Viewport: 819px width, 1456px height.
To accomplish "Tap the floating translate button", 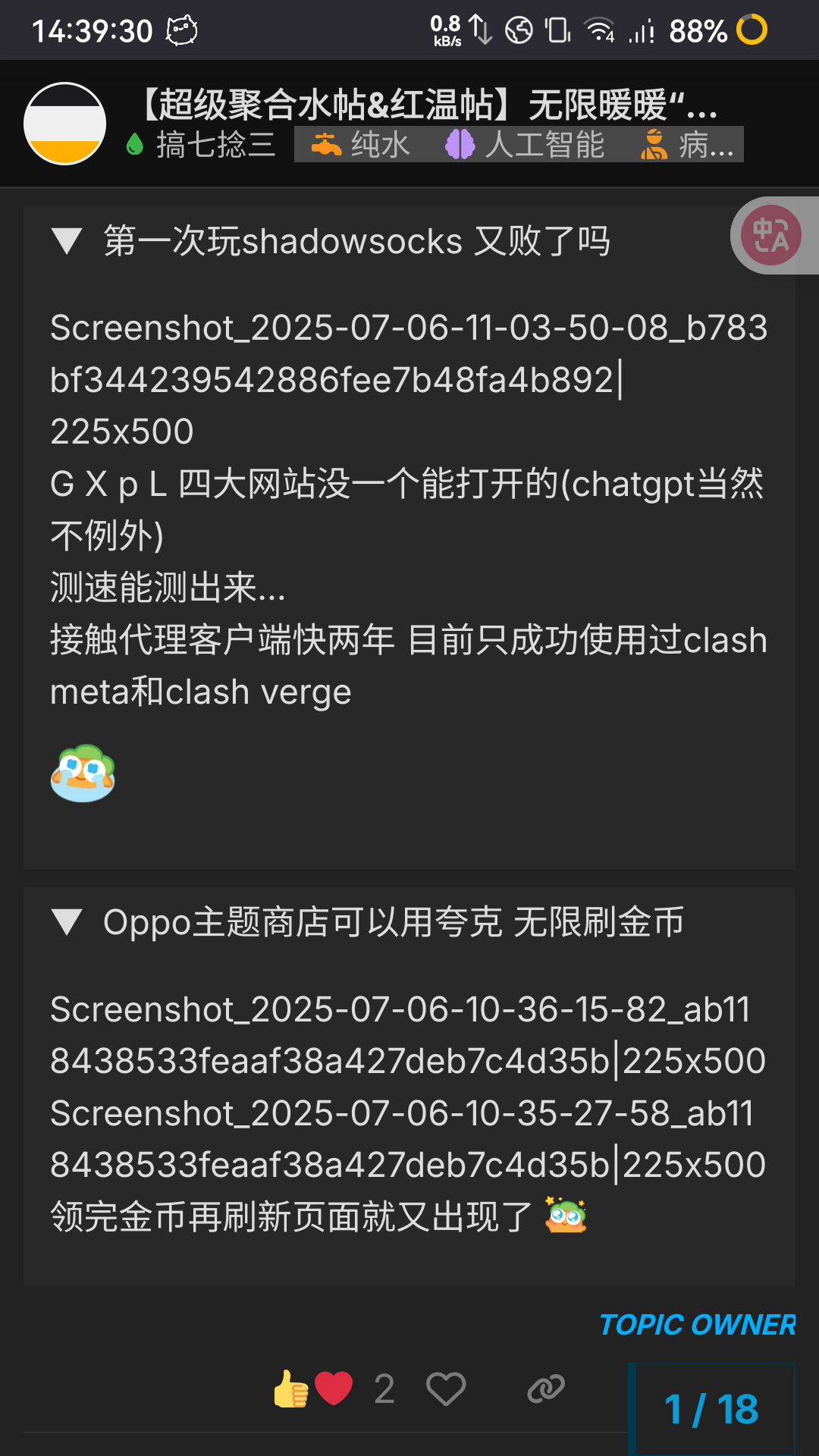I will click(771, 235).
